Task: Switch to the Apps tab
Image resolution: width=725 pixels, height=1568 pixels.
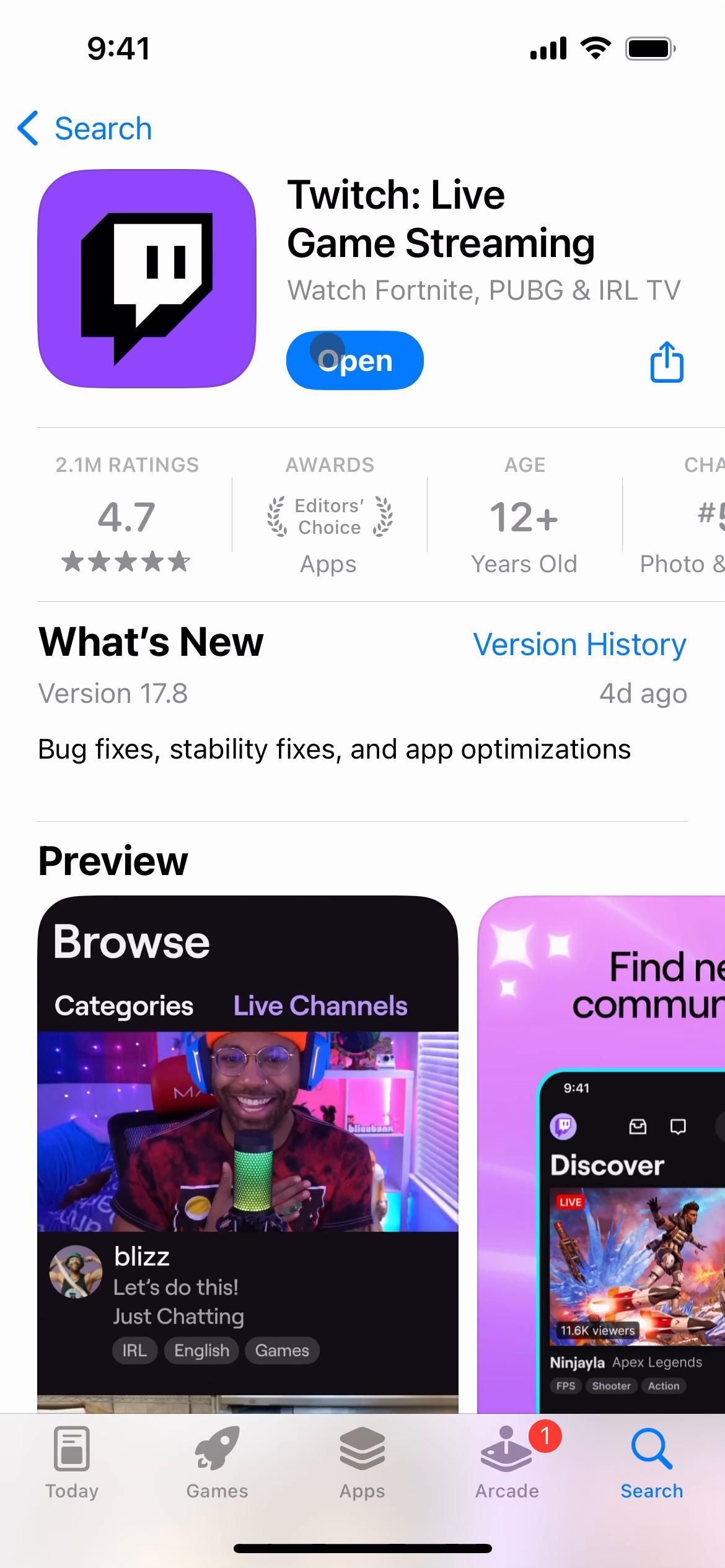Action: pyautogui.click(x=362, y=1463)
